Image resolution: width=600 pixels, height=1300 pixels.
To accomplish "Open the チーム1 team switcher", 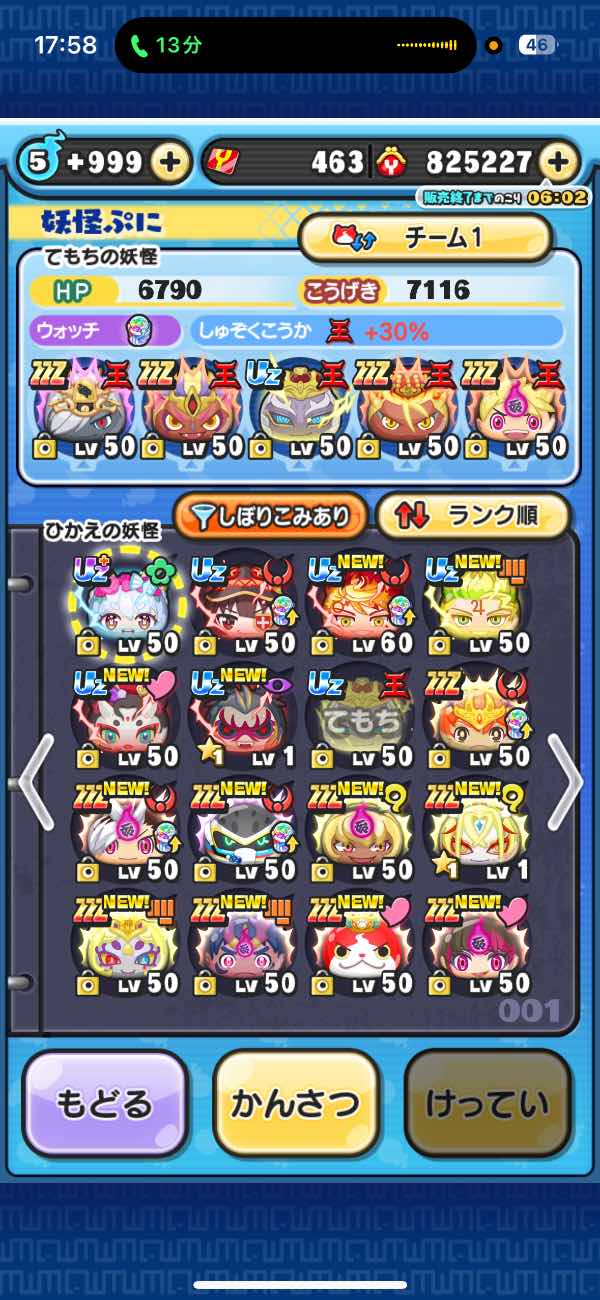I will pyautogui.click(x=425, y=237).
